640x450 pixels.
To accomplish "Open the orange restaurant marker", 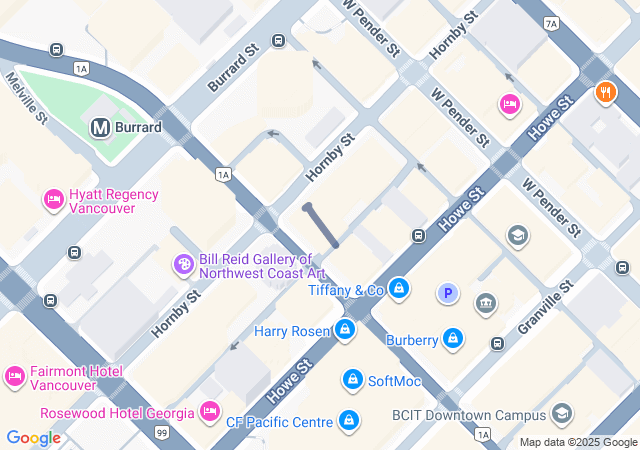I will point(605,94).
